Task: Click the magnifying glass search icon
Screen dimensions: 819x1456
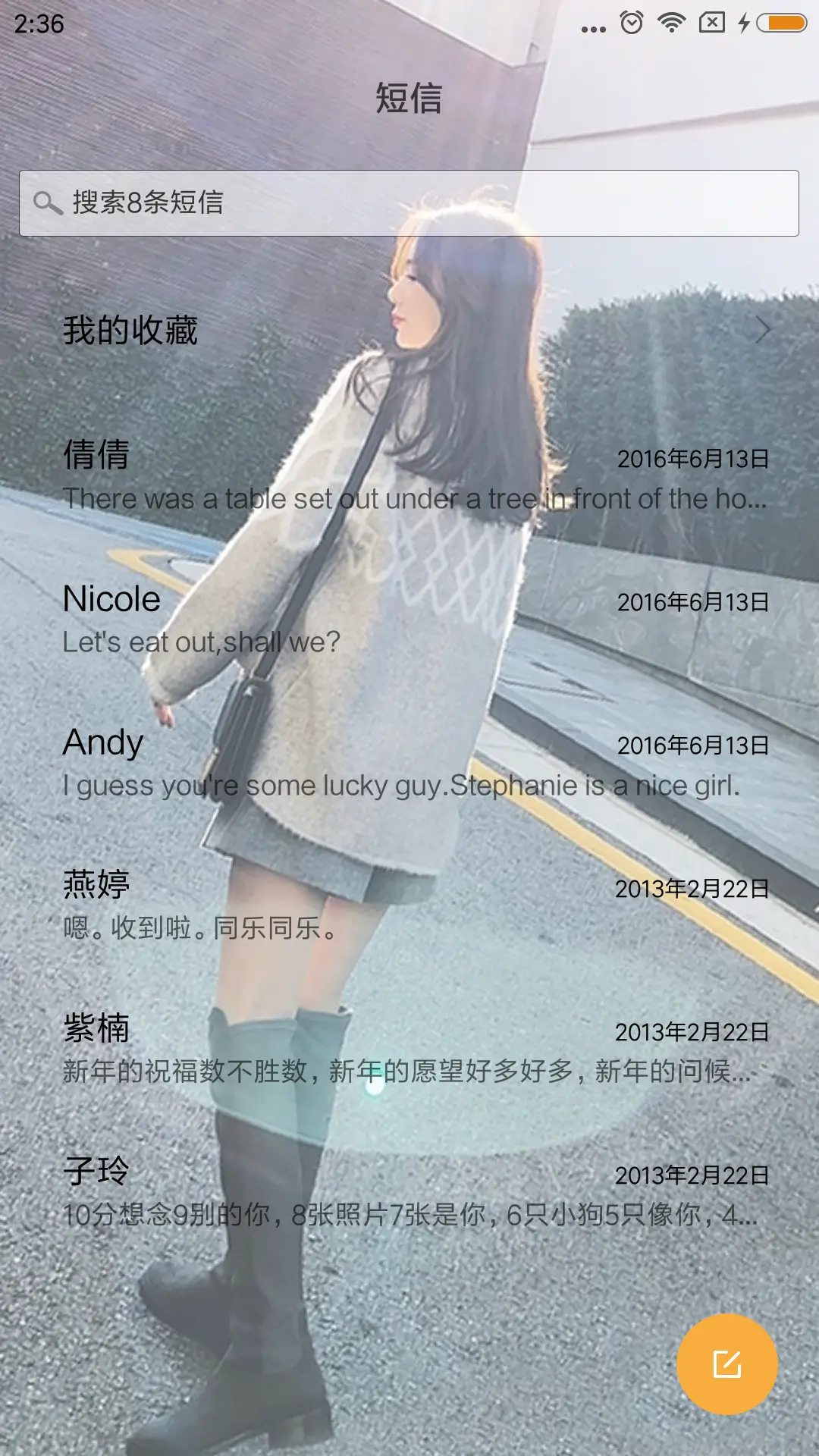Action: pyautogui.click(x=47, y=202)
